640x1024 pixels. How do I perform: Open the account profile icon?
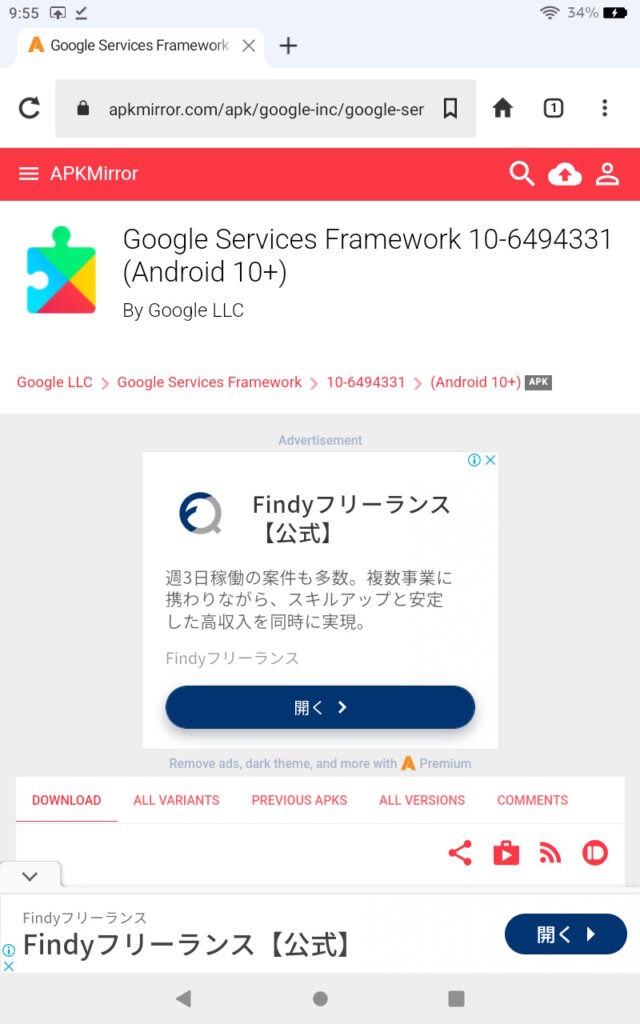pyautogui.click(x=607, y=174)
